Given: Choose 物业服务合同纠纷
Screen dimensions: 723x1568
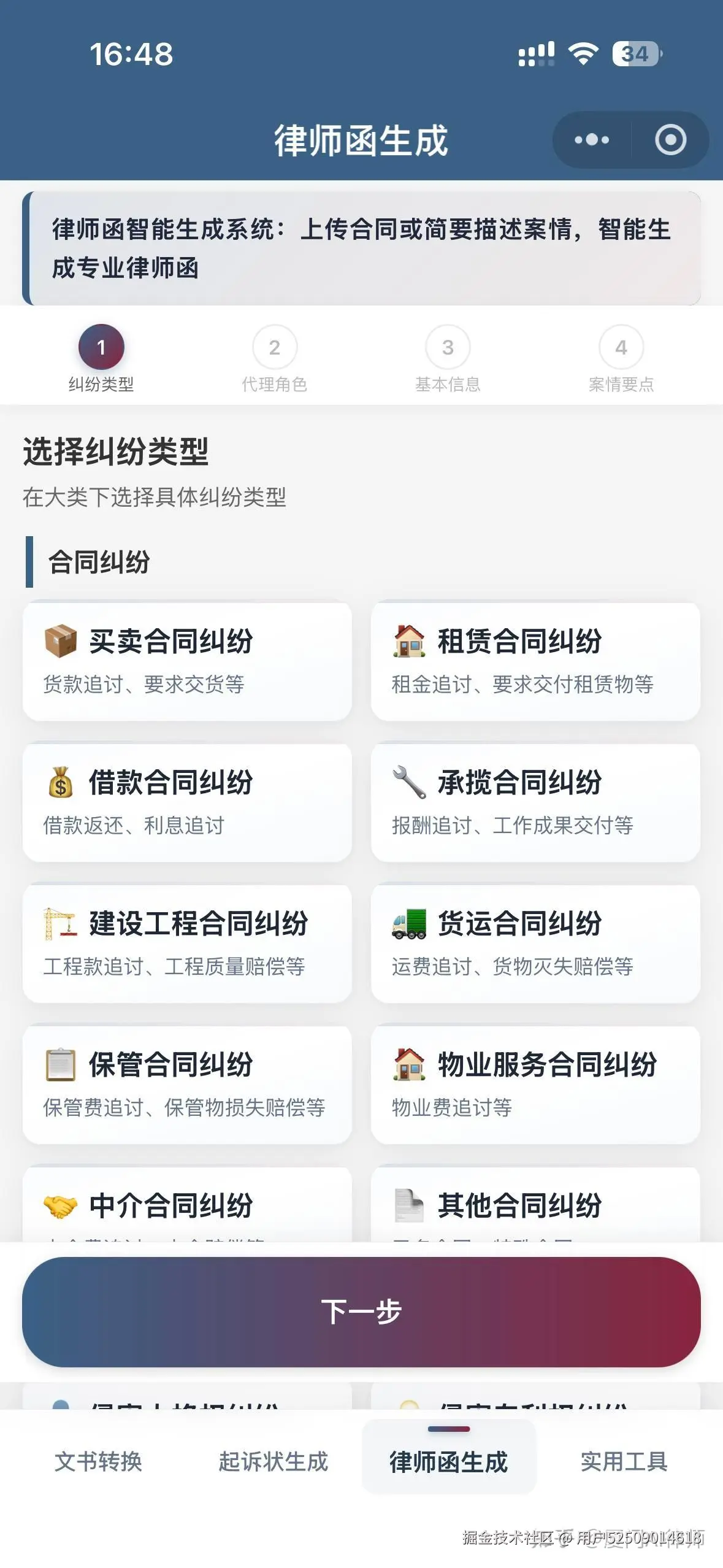Looking at the screenshot, I should 535,1084.
